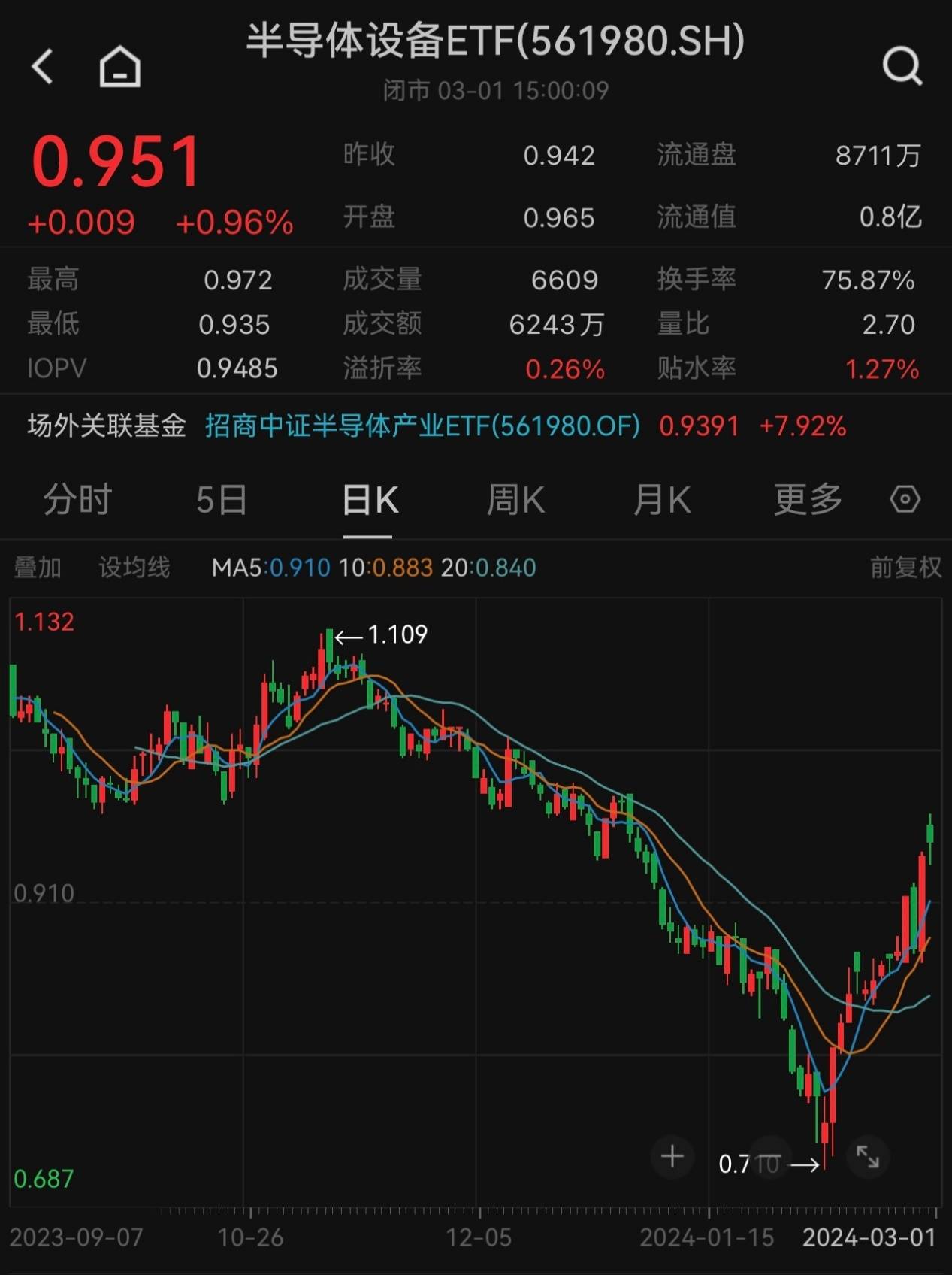Switch to the 分时 intraday tab
This screenshot has height=1275, width=952.
(78, 498)
